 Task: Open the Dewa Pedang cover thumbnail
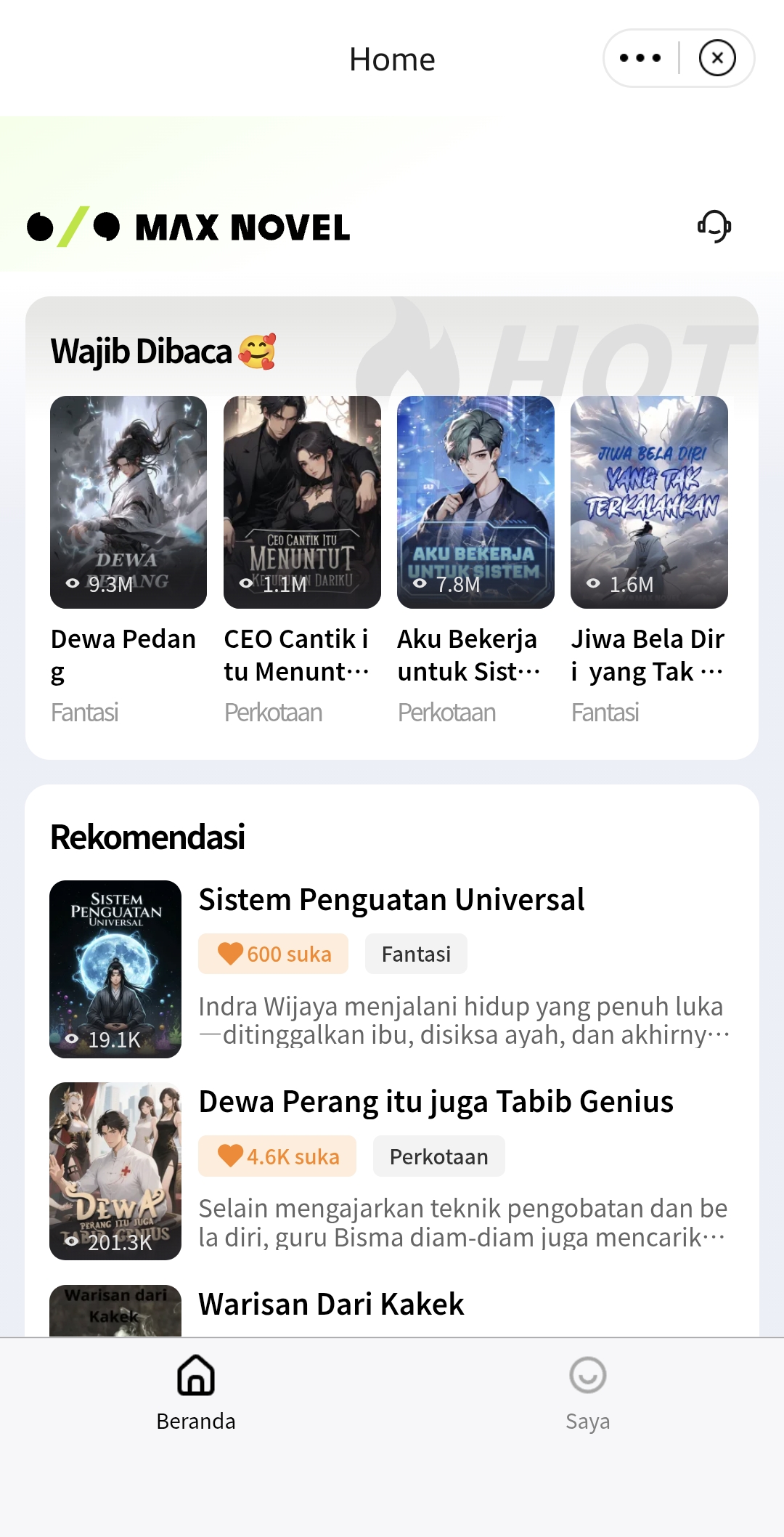[x=128, y=500]
